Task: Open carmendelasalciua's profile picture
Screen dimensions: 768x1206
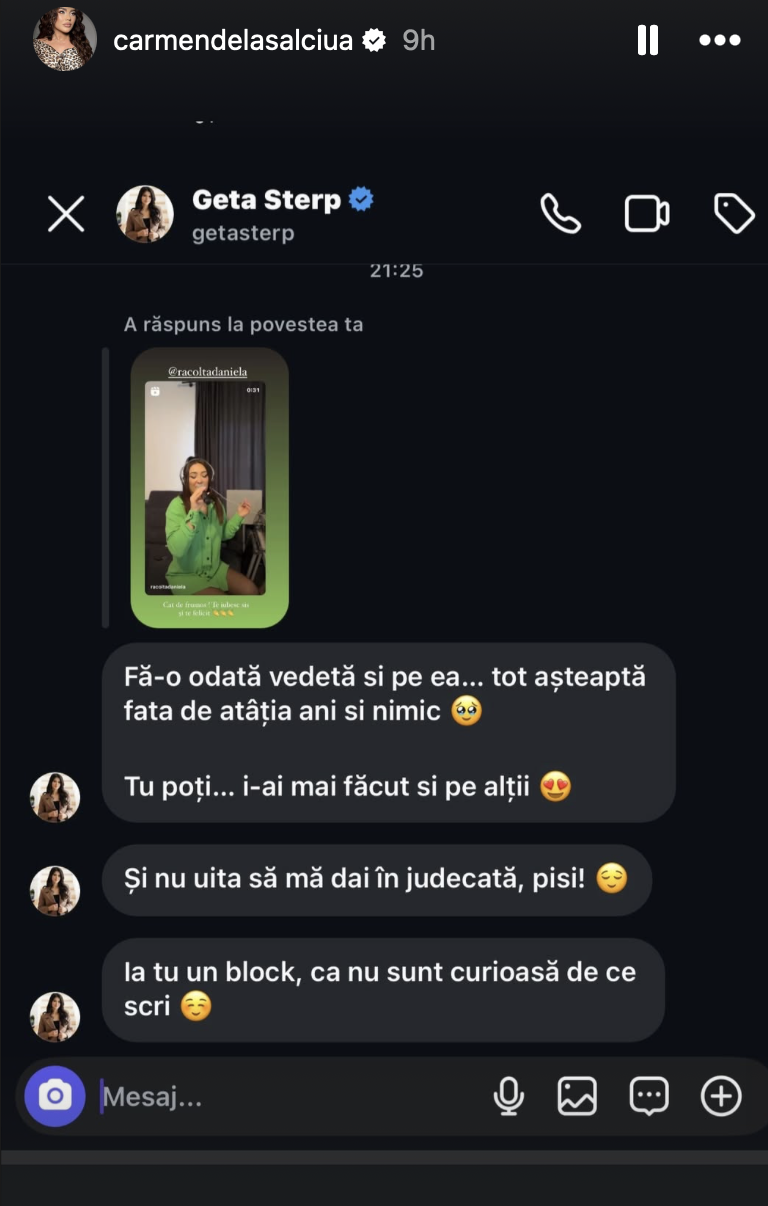Action: [x=65, y=40]
